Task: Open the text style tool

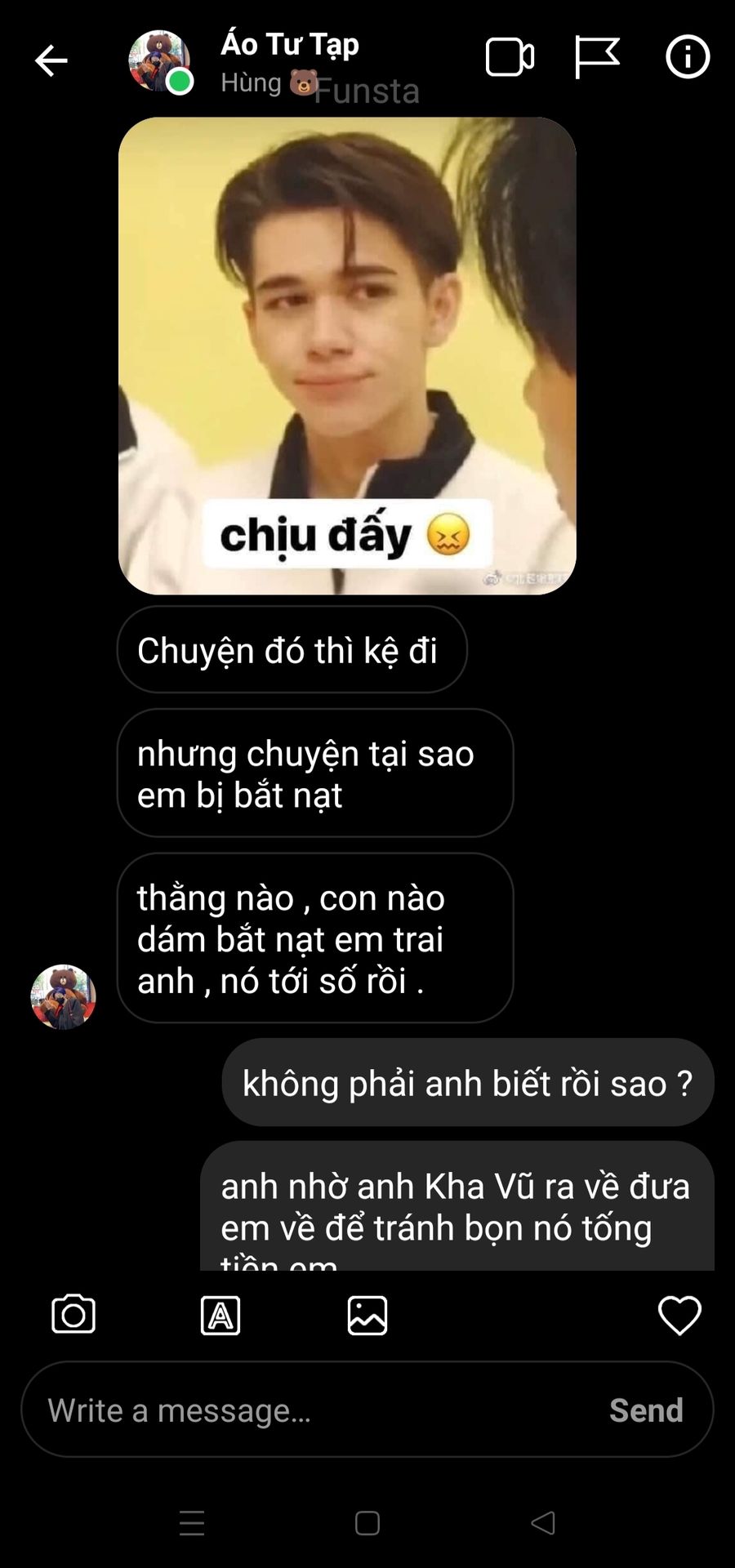Action: point(220,1316)
